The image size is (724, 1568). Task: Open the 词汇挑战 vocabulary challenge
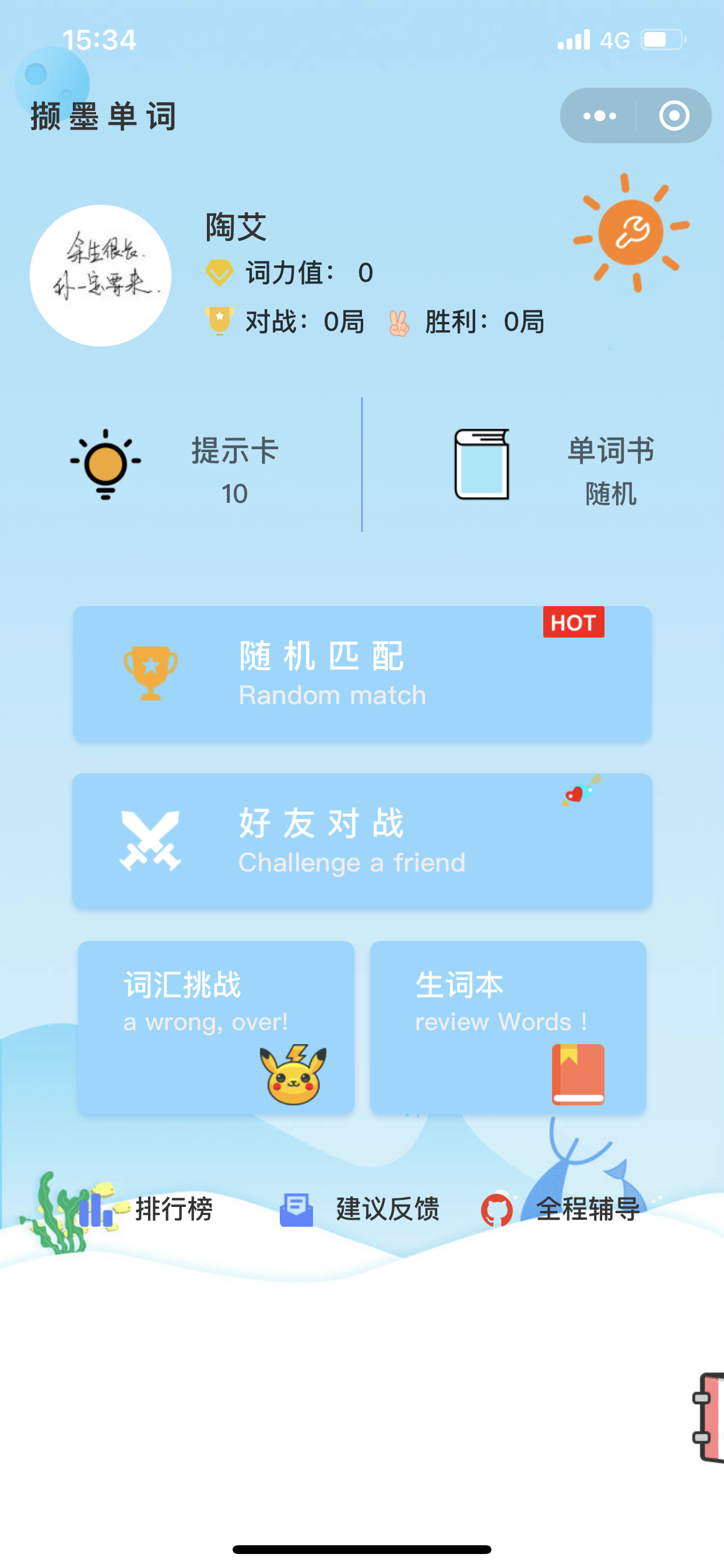216,1027
